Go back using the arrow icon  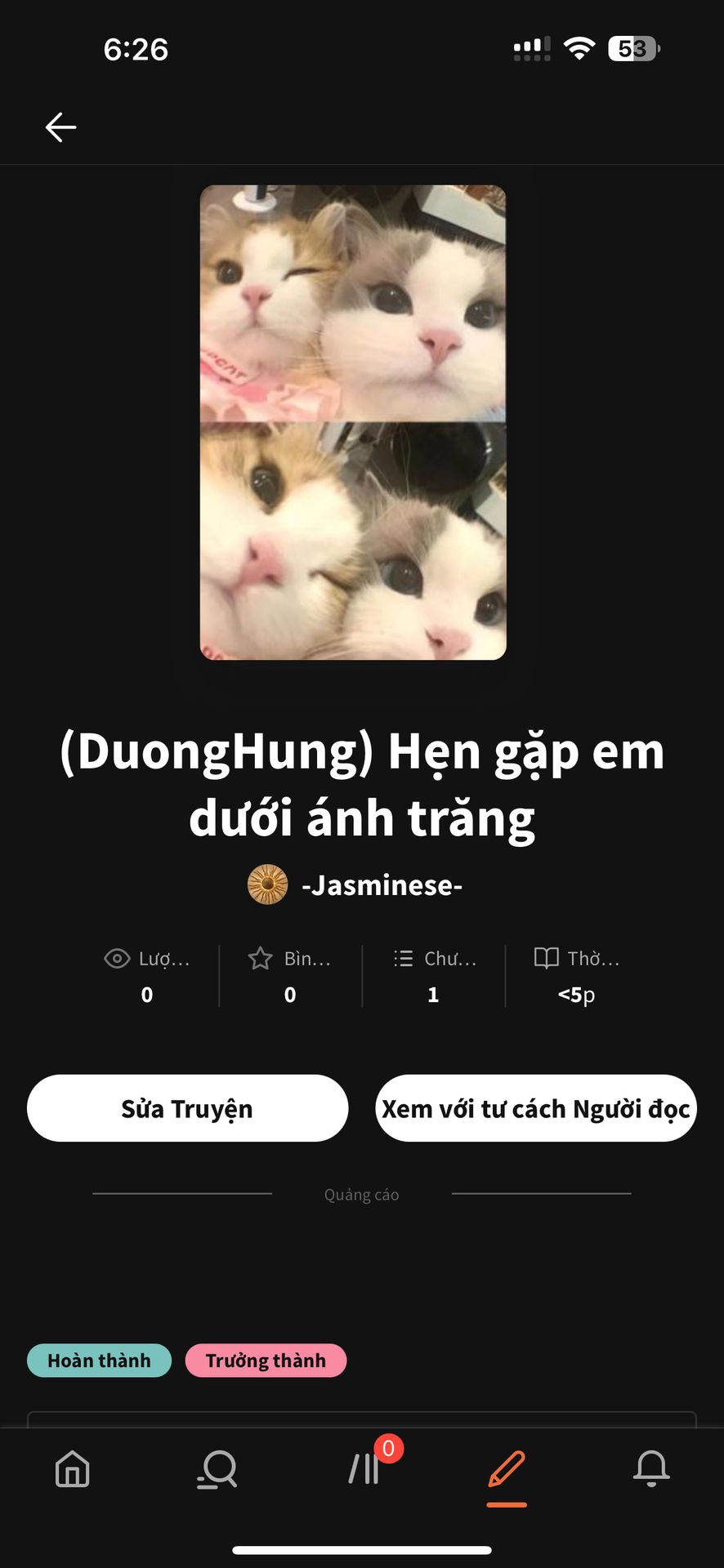coord(60,127)
